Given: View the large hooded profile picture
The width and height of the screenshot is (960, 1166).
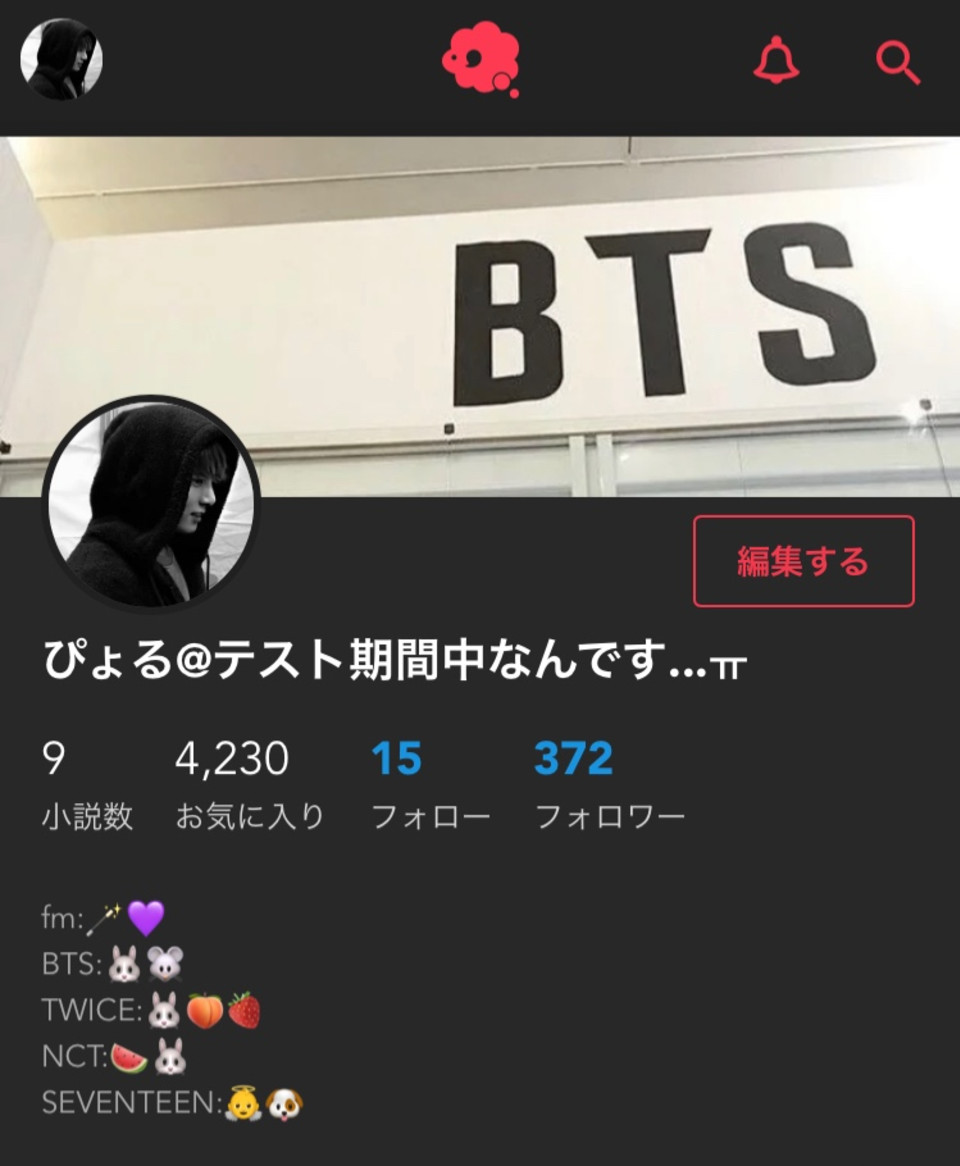Looking at the screenshot, I should pyautogui.click(x=151, y=505).
